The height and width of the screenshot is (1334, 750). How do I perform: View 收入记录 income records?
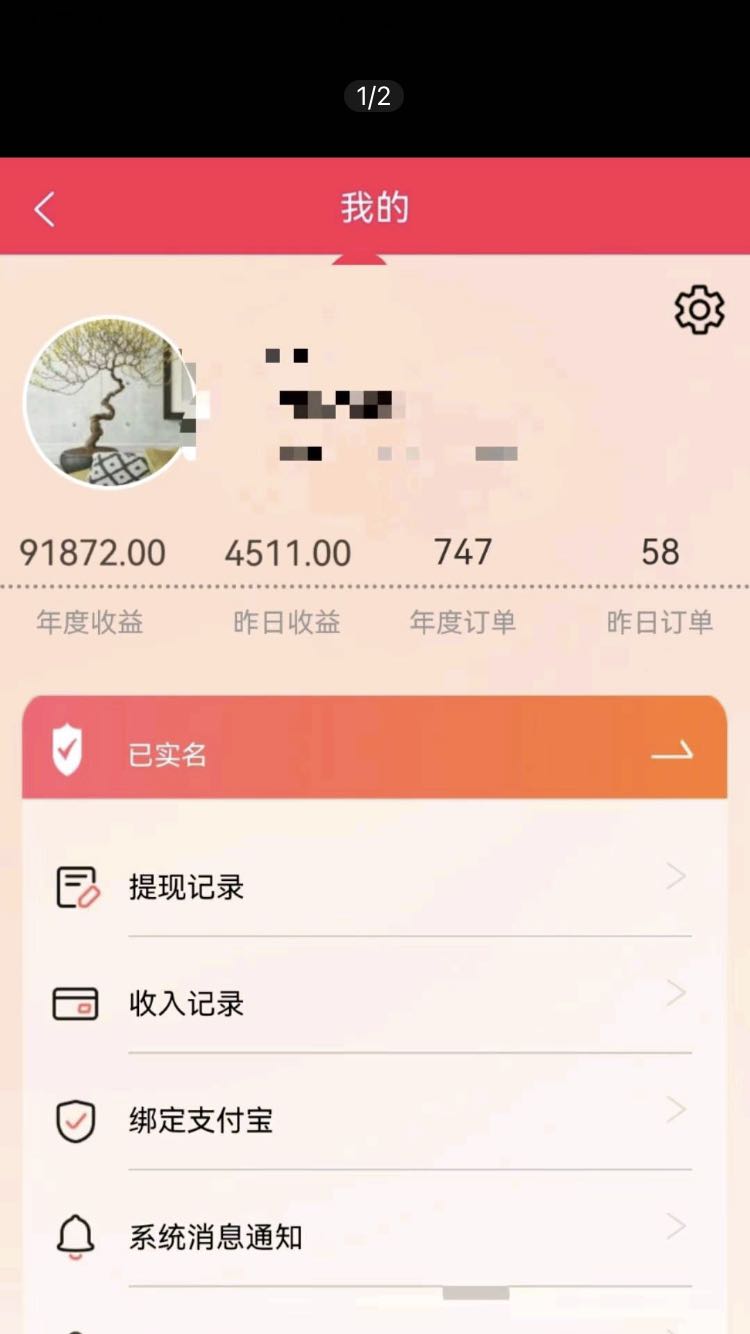click(x=374, y=1003)
